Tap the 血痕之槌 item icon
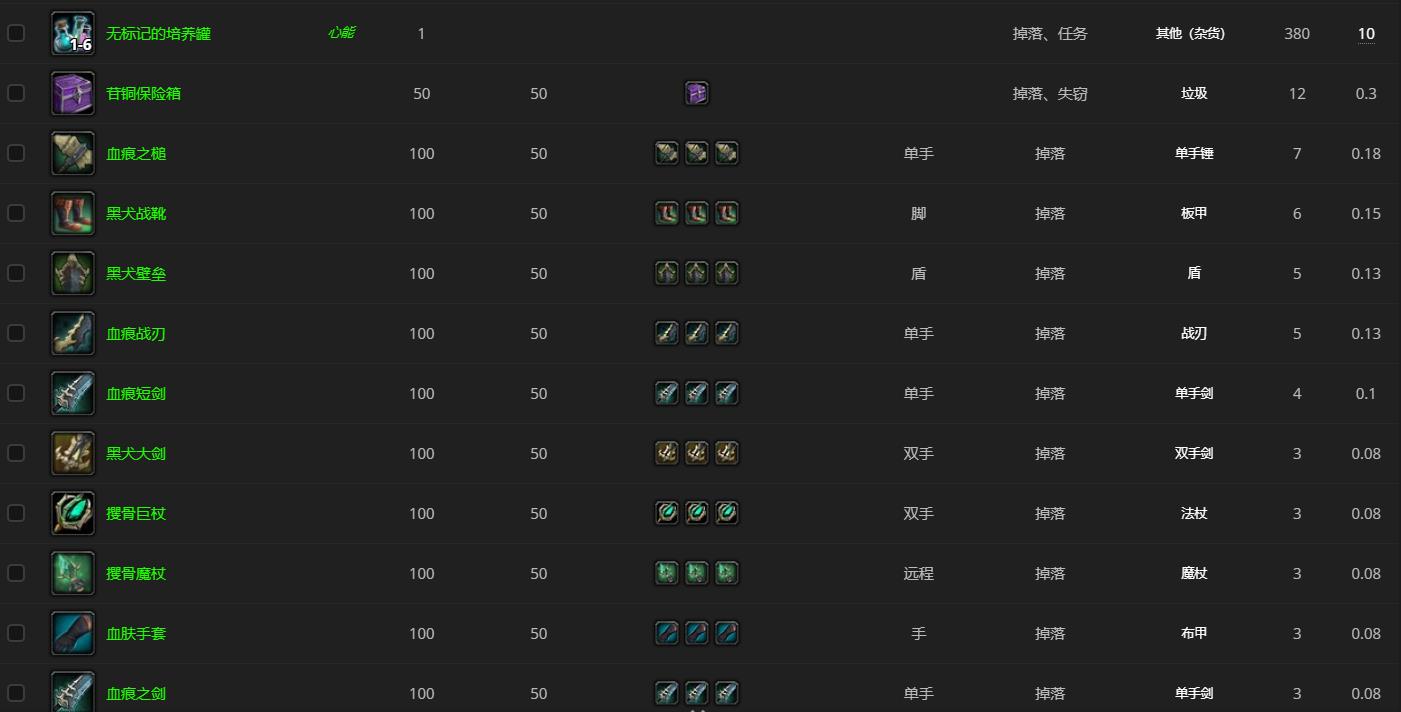 [x=73, y=154]
